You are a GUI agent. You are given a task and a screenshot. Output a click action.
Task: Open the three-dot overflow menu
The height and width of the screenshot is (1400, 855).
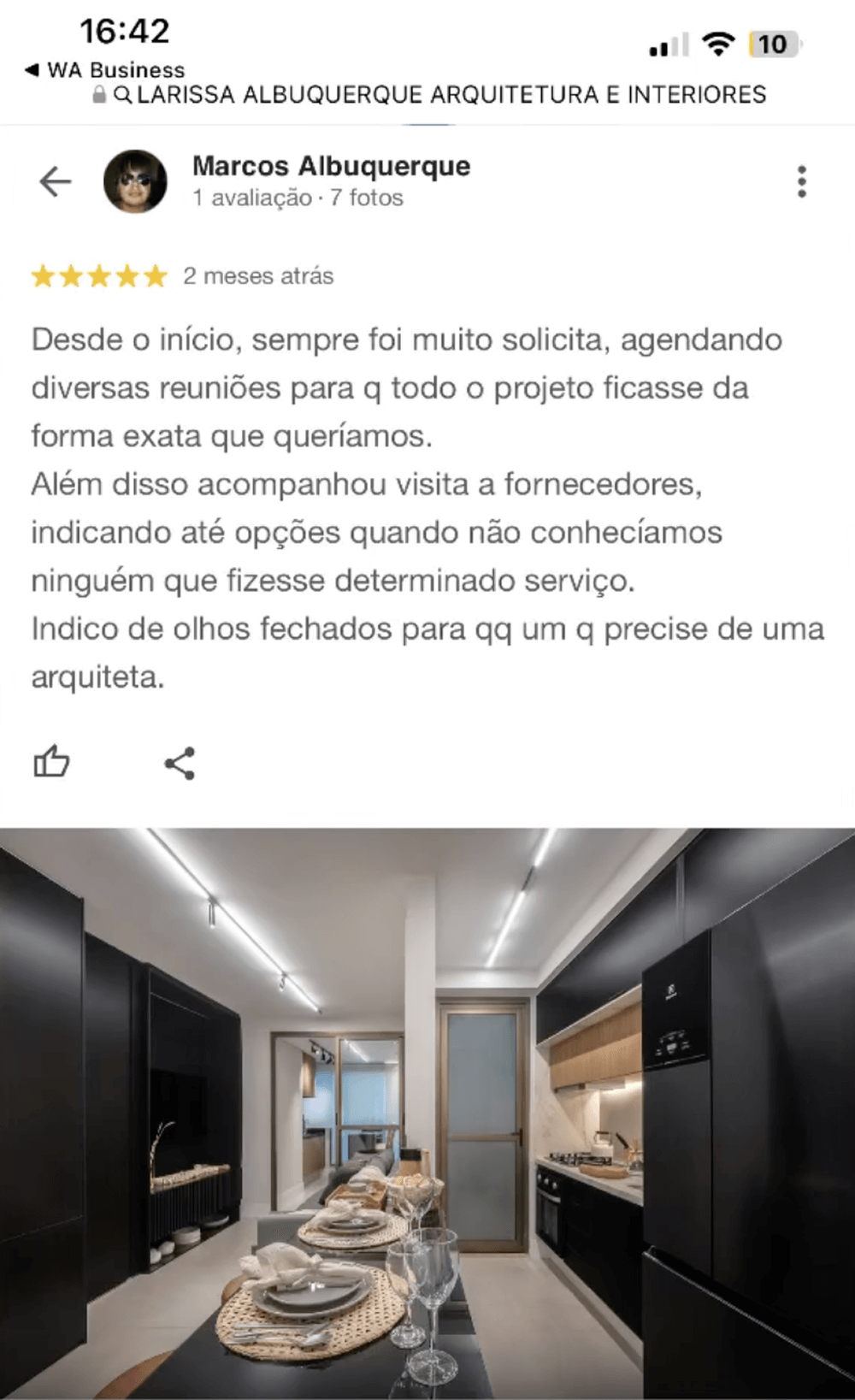801,181
